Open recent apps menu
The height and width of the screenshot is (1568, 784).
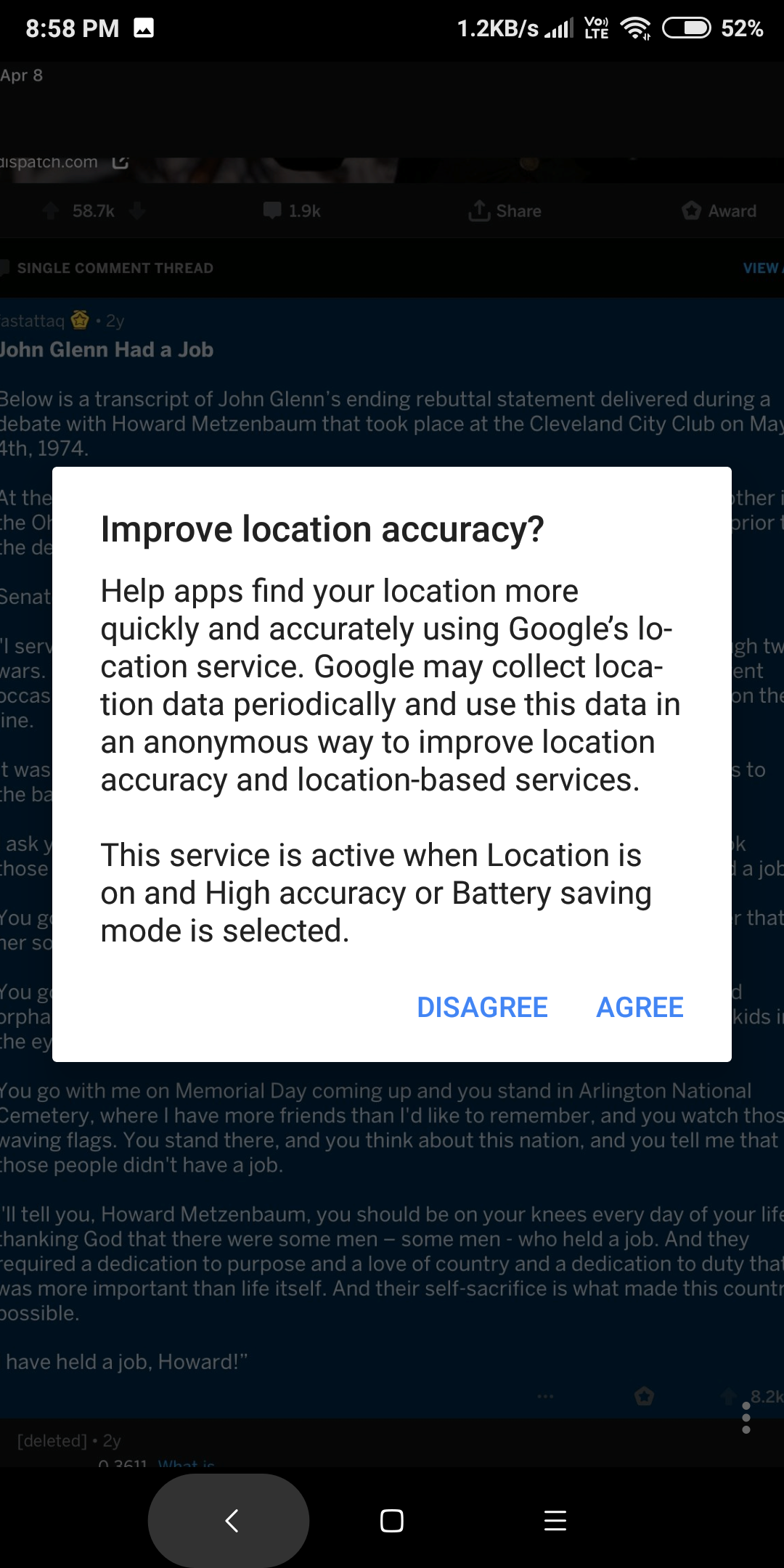(555, 1520)
